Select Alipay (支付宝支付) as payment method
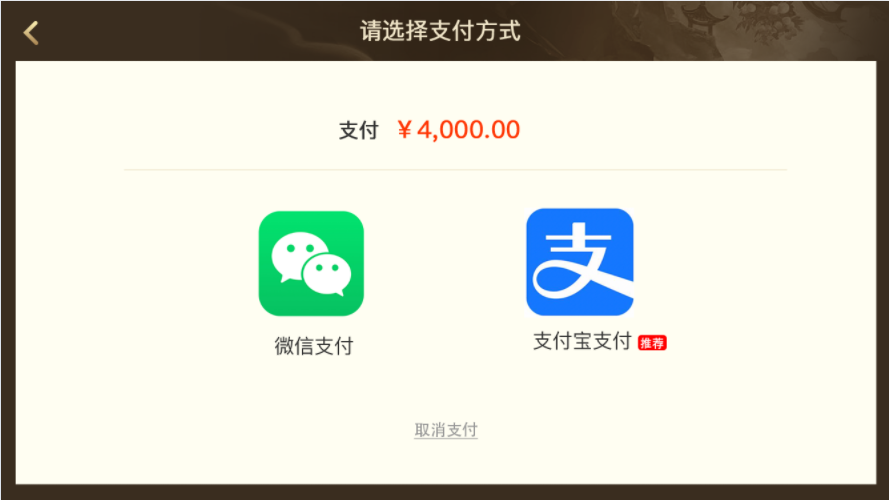This screenshot has width=889, height=500. tap(580, 262)
